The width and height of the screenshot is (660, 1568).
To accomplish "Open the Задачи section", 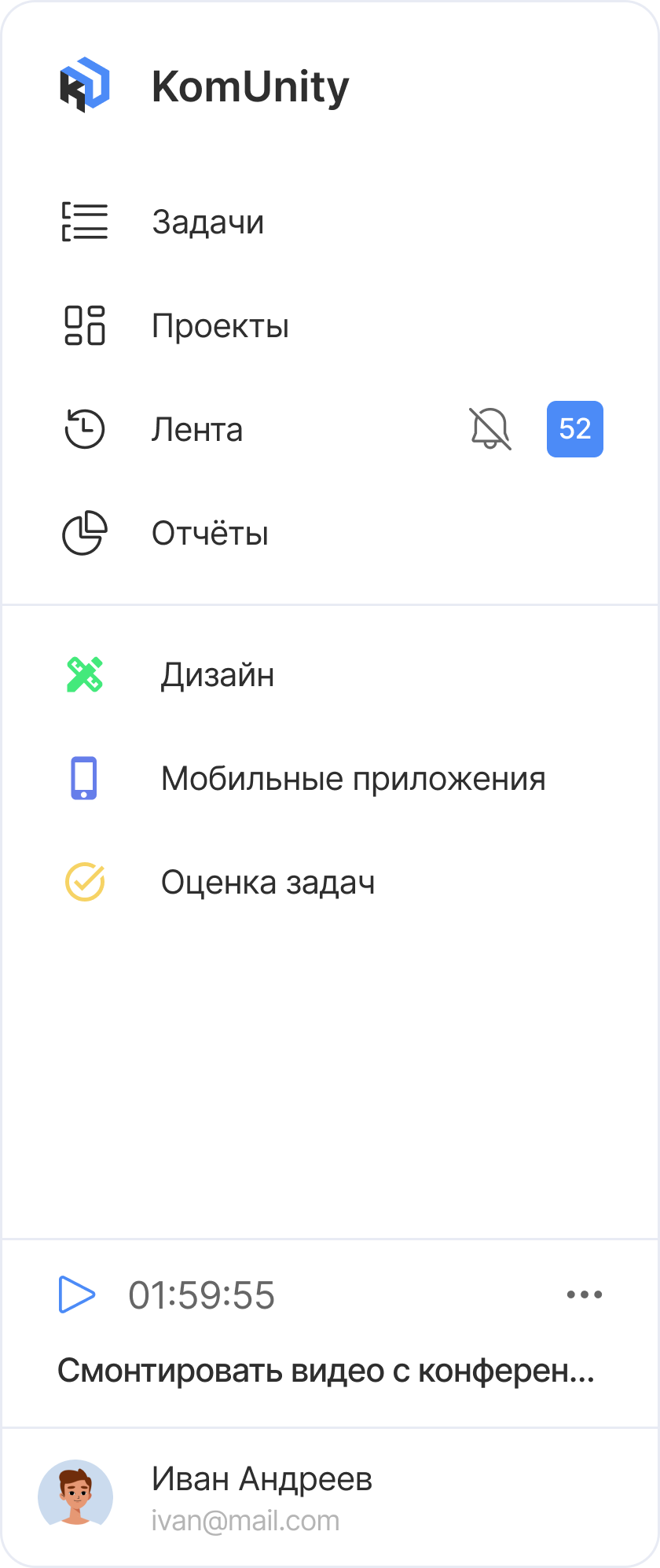I will tap(207, 222).
